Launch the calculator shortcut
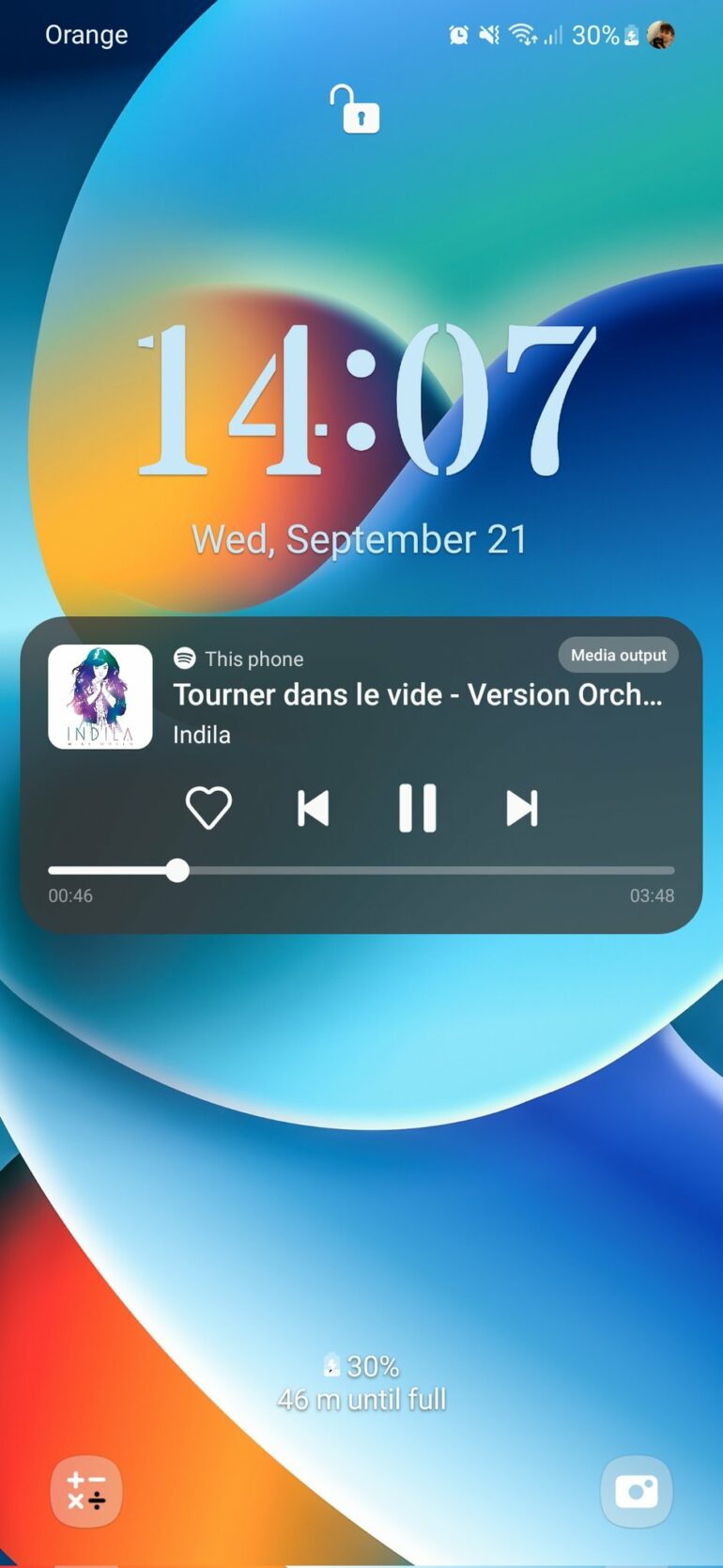The image size is (723, 1568). click(86, 1491)
